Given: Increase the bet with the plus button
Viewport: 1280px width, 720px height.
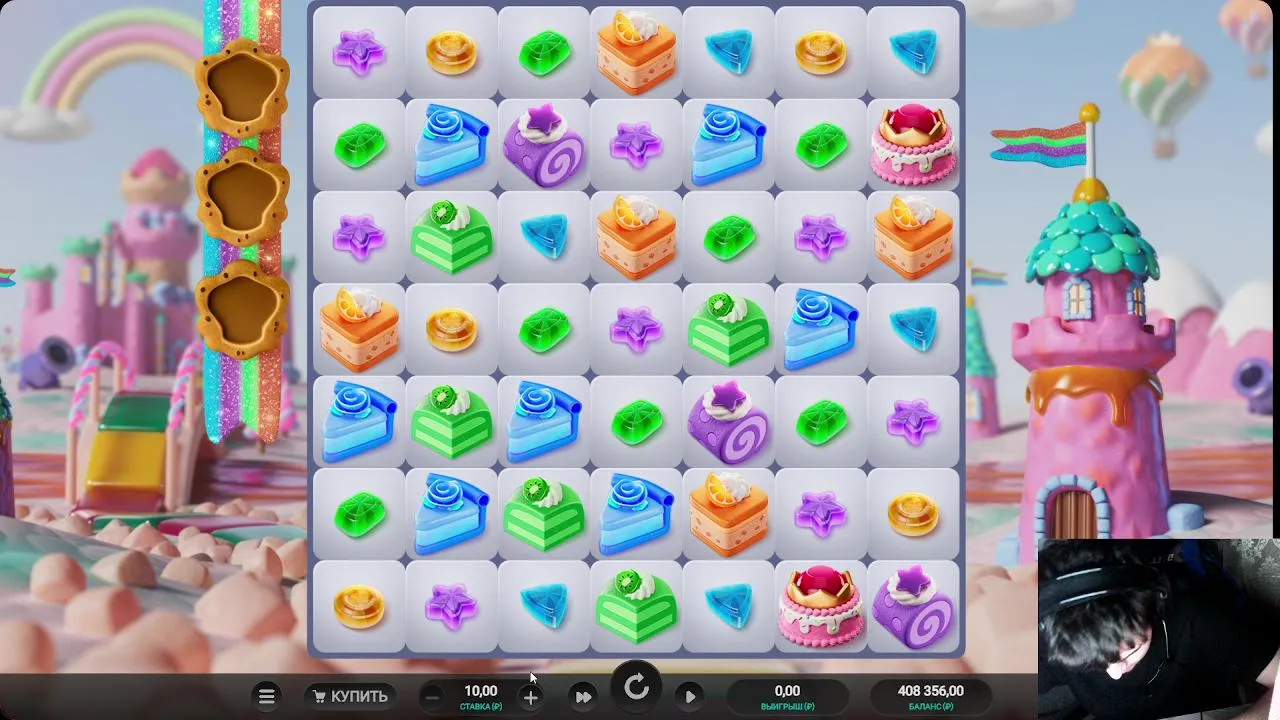Looking at the screenshot, I should tap(531, 697).
